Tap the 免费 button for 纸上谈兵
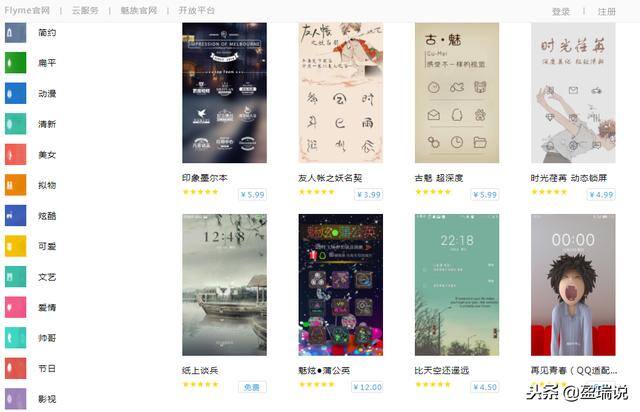Viewport: 640px width, 412px height. click(x=252, y=387)
